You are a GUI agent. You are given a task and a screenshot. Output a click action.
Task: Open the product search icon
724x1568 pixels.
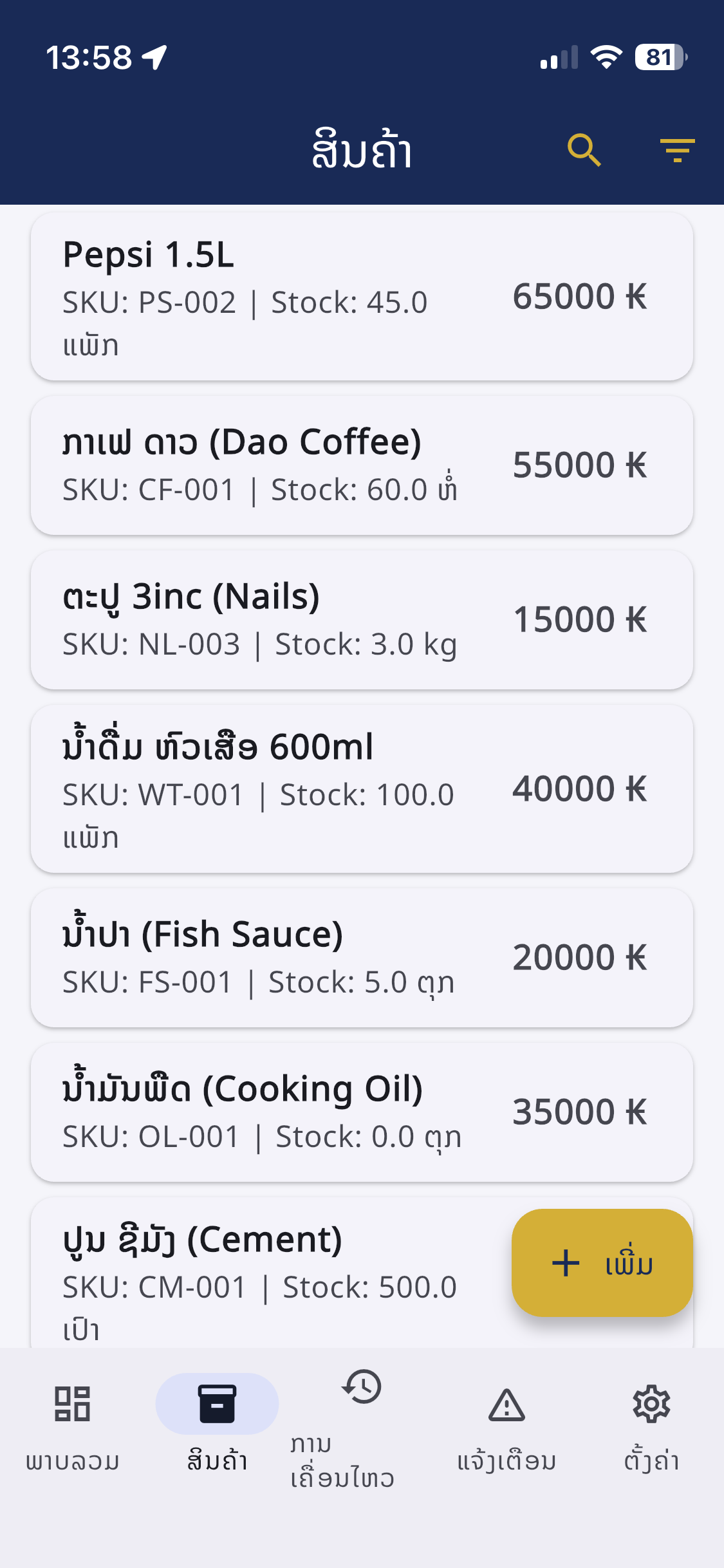pos(583,151)
